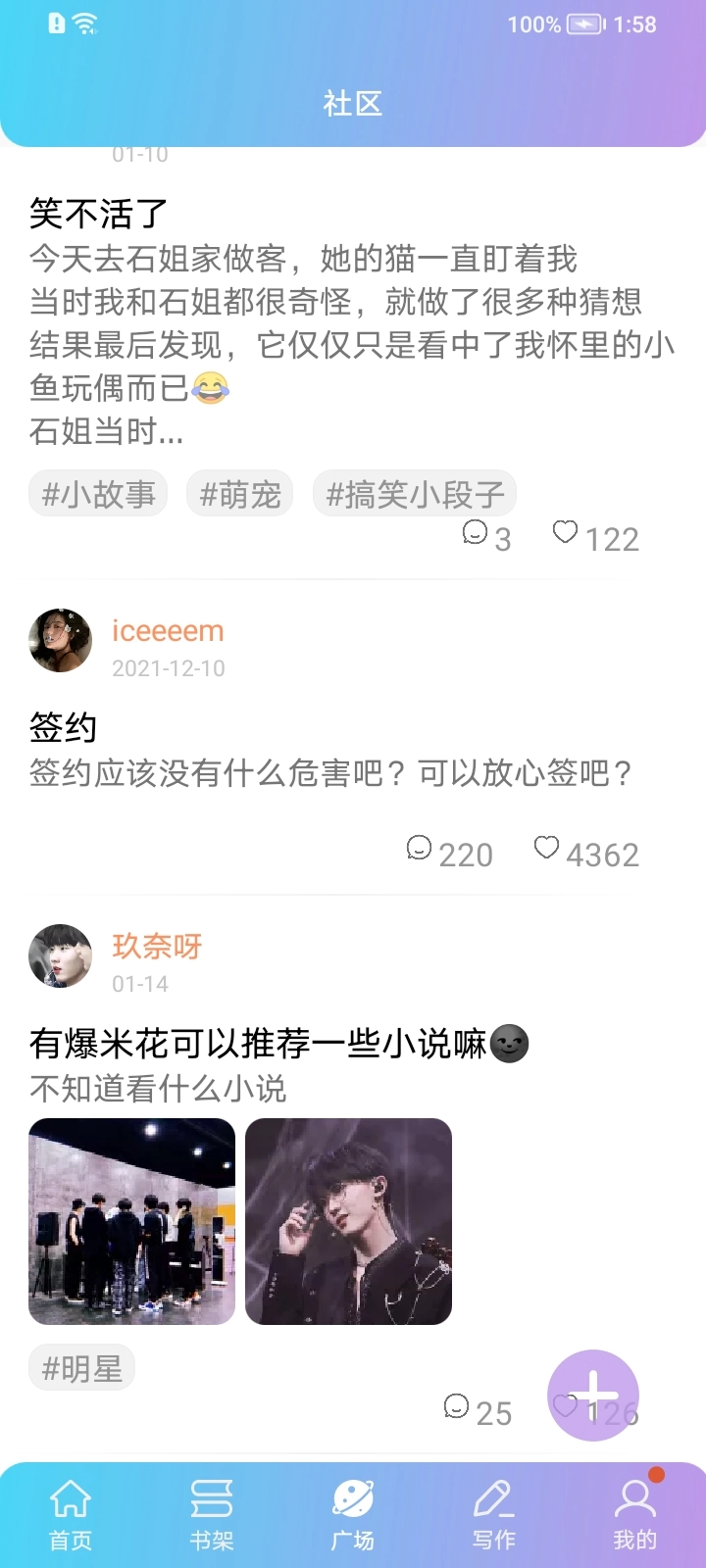Open the concert photo thumbnail in 玖奈呀's post

point(130,1220)
